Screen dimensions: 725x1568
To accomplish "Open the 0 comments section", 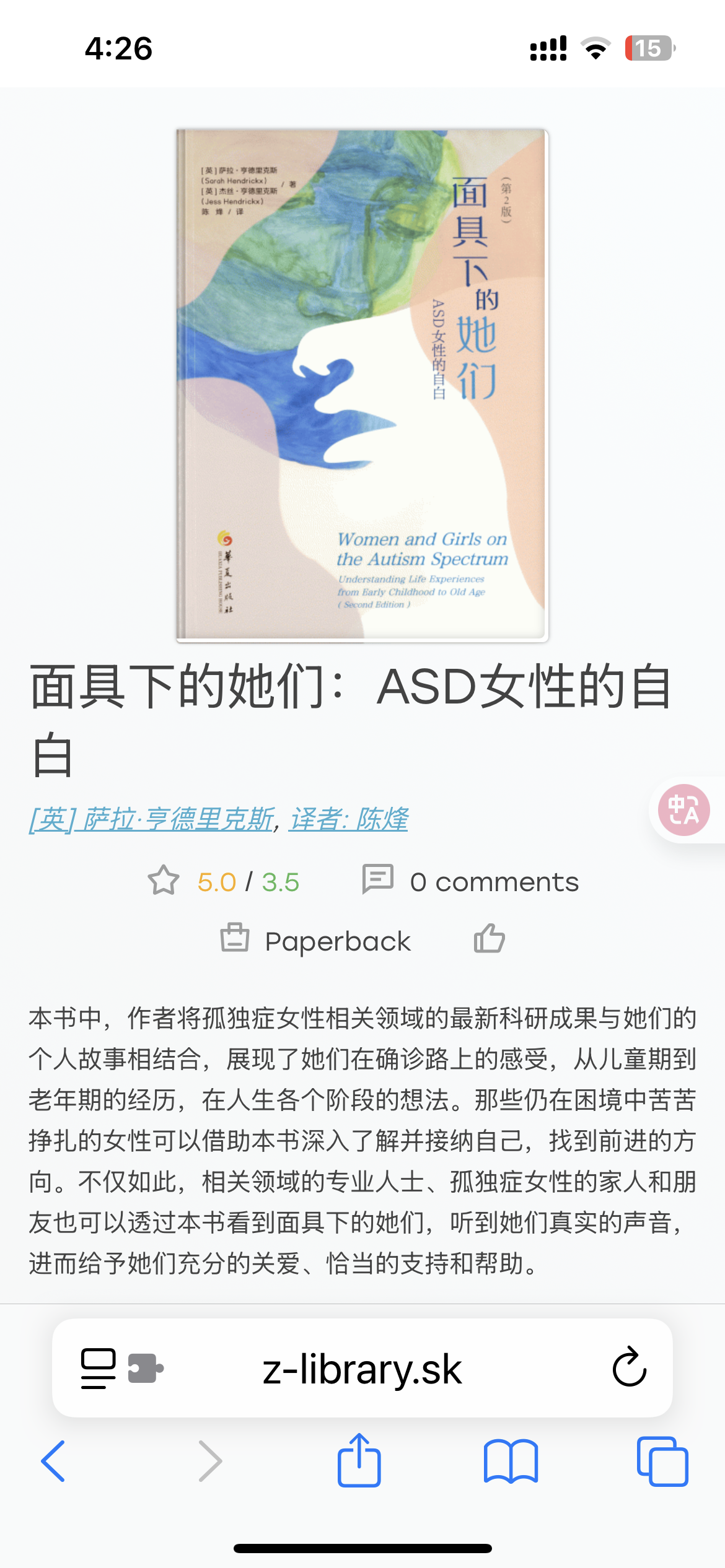I will [470, 881].
